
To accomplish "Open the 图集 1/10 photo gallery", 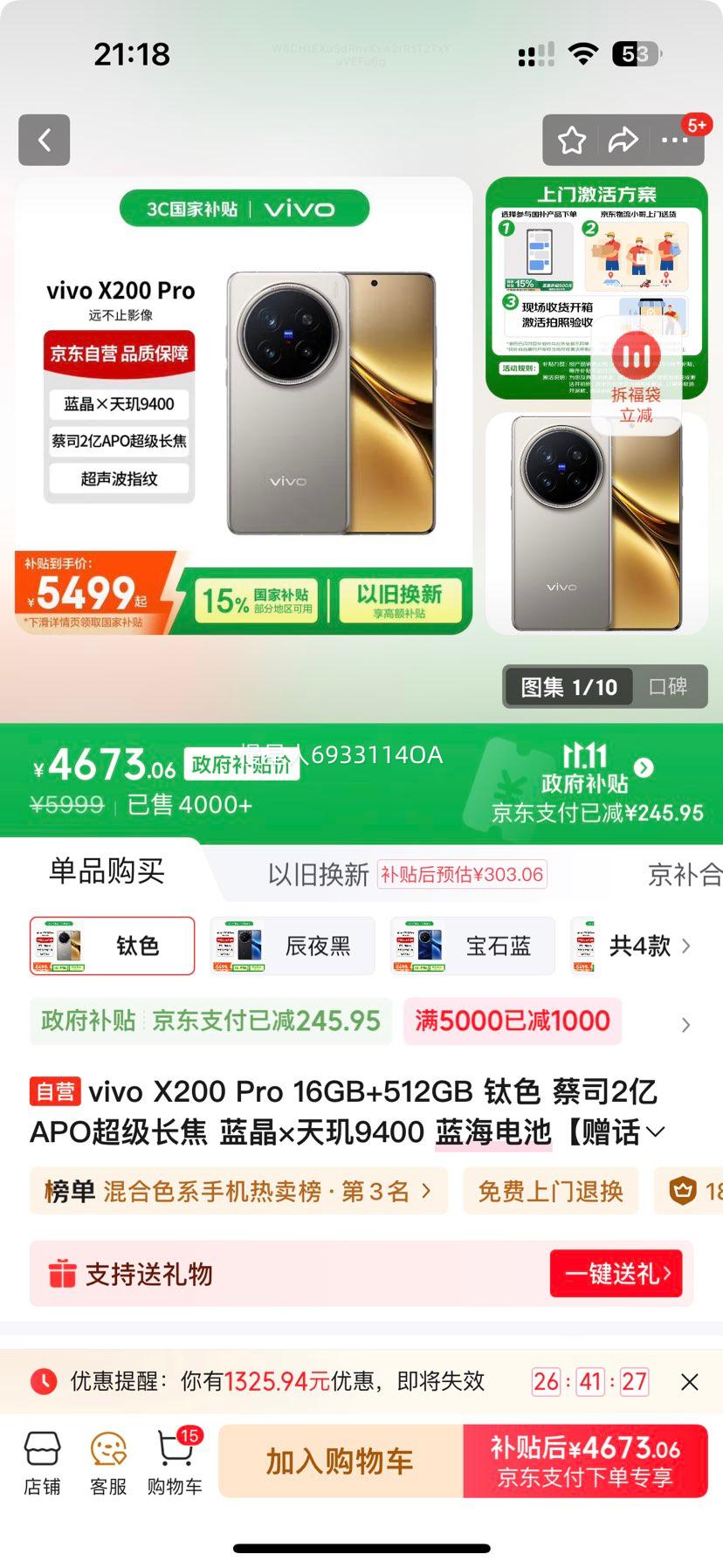I will [x=568, y=687].
